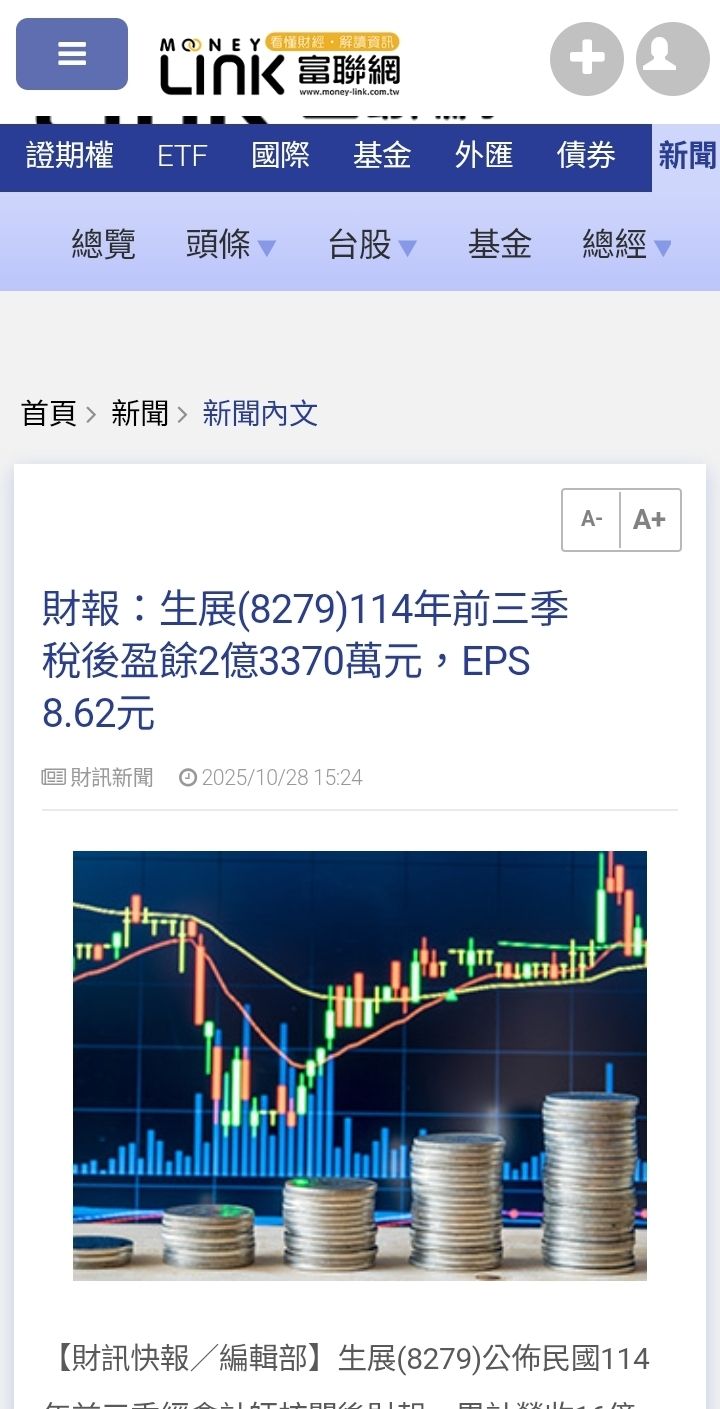
Task: Switch to the 外匯 tab
Action: pos(484,156)
